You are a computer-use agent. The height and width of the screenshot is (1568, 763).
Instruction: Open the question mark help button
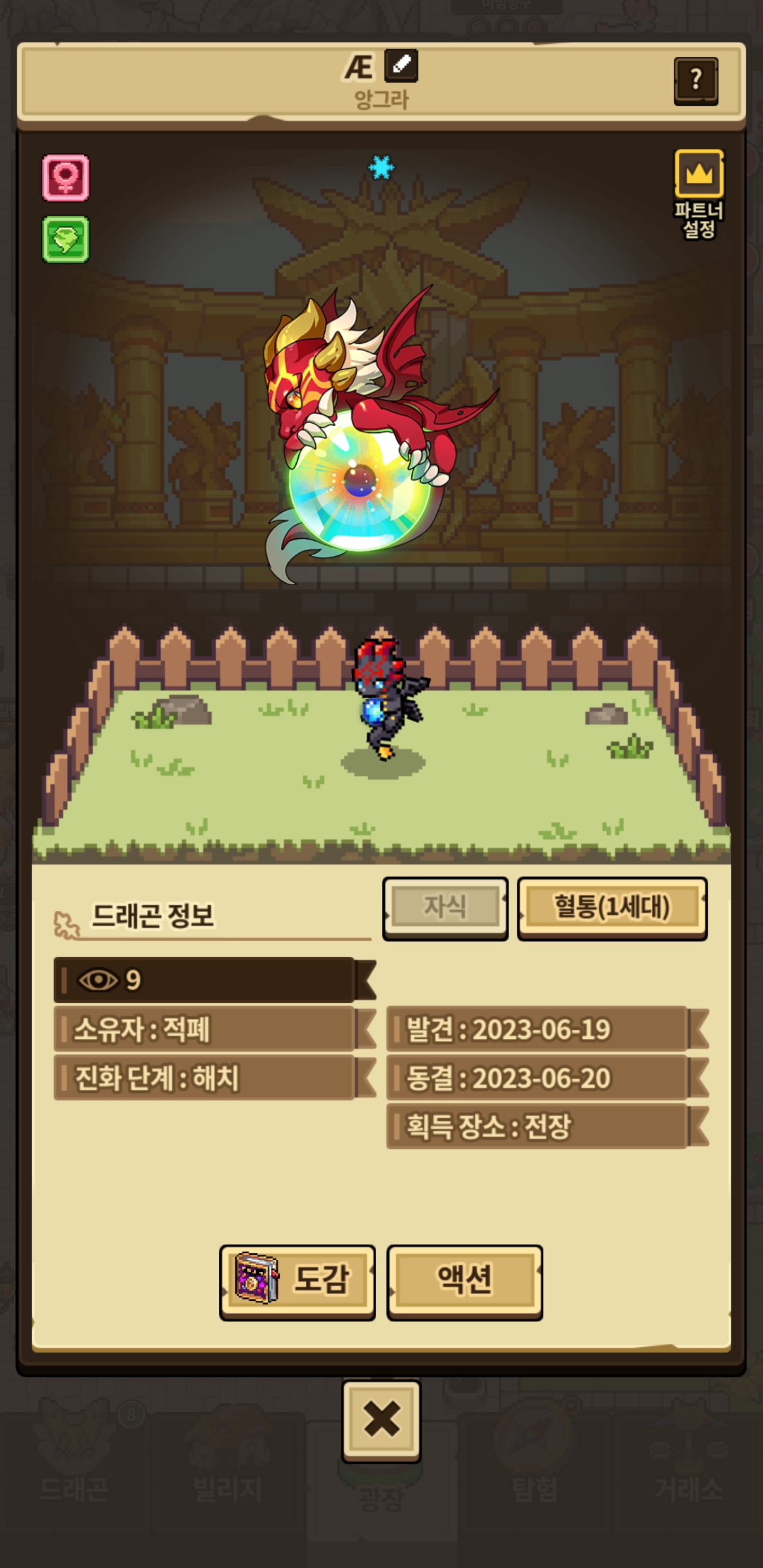[x=695, y=81]
